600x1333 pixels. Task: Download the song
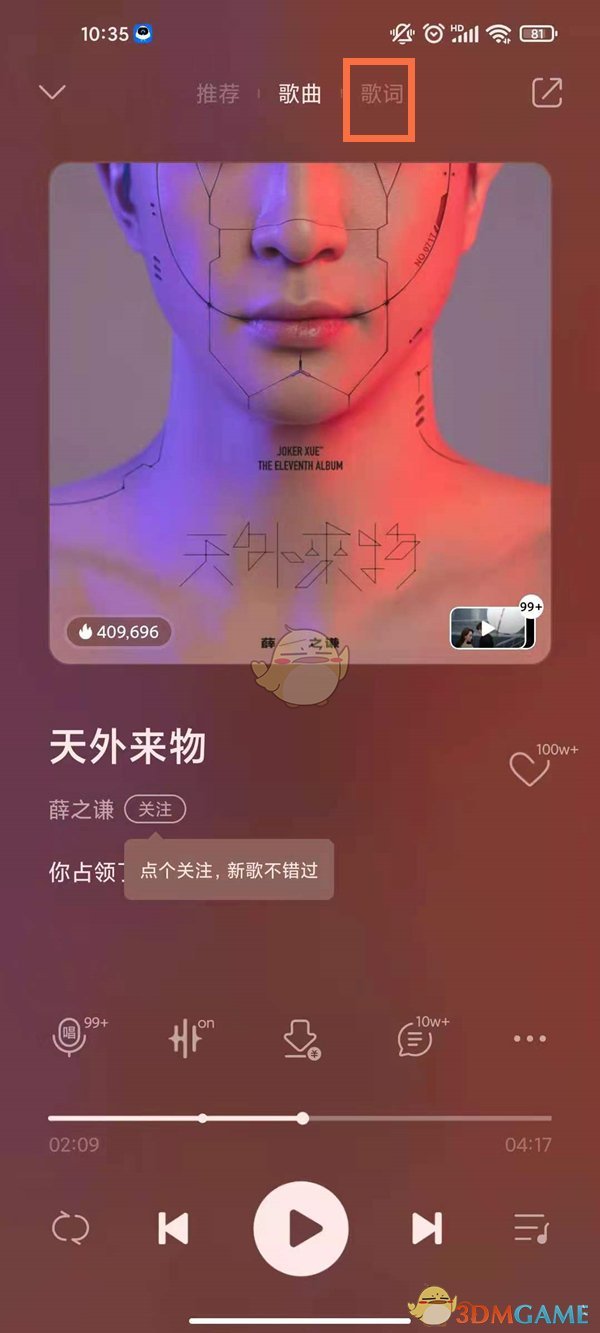(300, 1039)
